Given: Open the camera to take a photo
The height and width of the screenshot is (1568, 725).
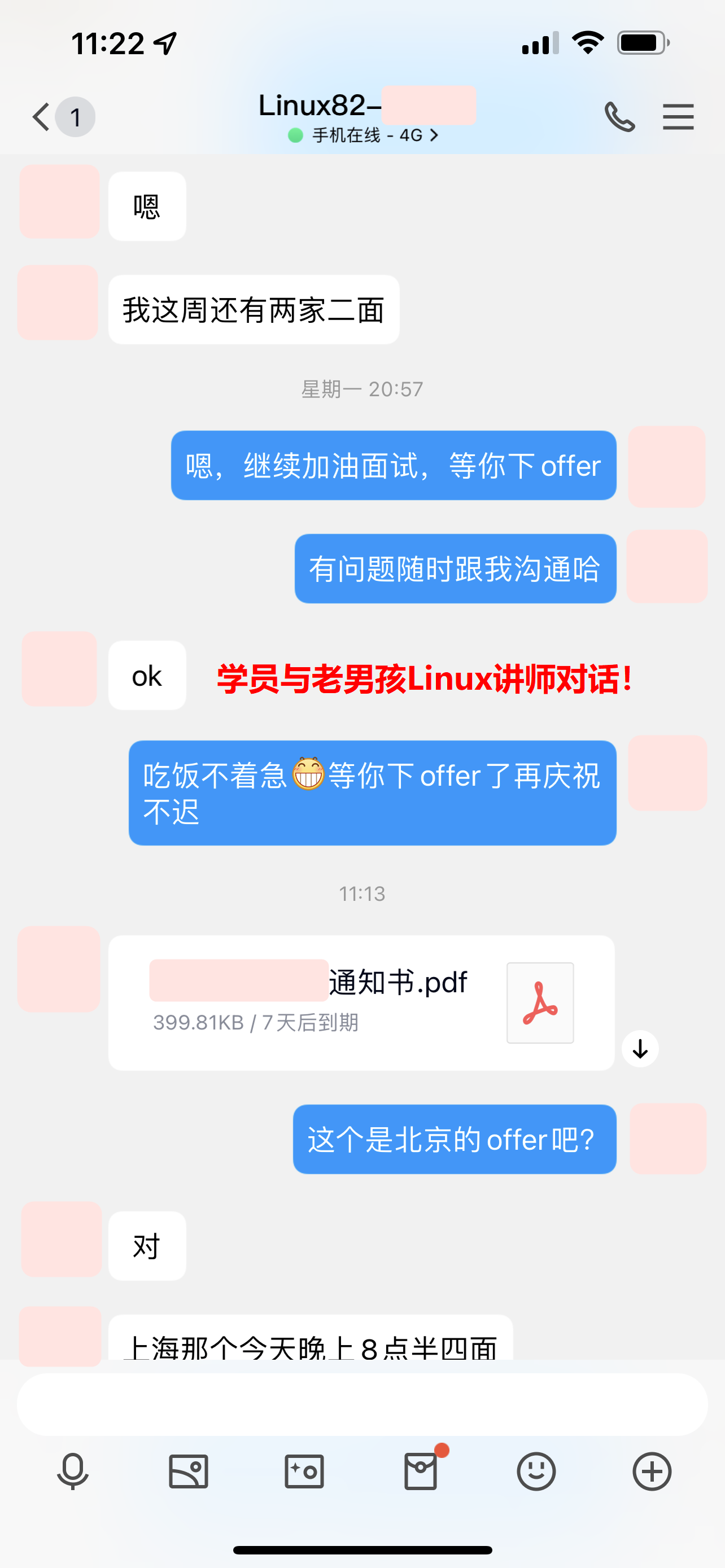Looking at the screenshot, I should click(304, 1471).
